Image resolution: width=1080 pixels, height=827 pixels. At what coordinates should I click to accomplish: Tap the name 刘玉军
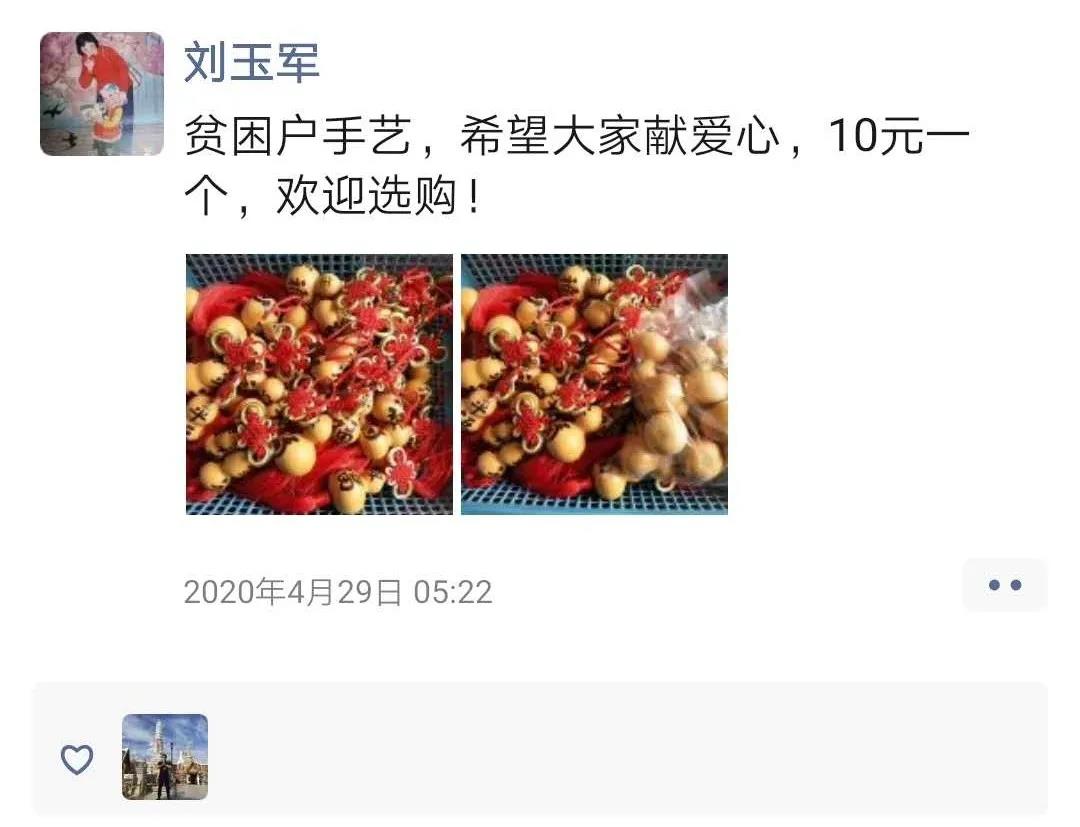pos(251,63)
